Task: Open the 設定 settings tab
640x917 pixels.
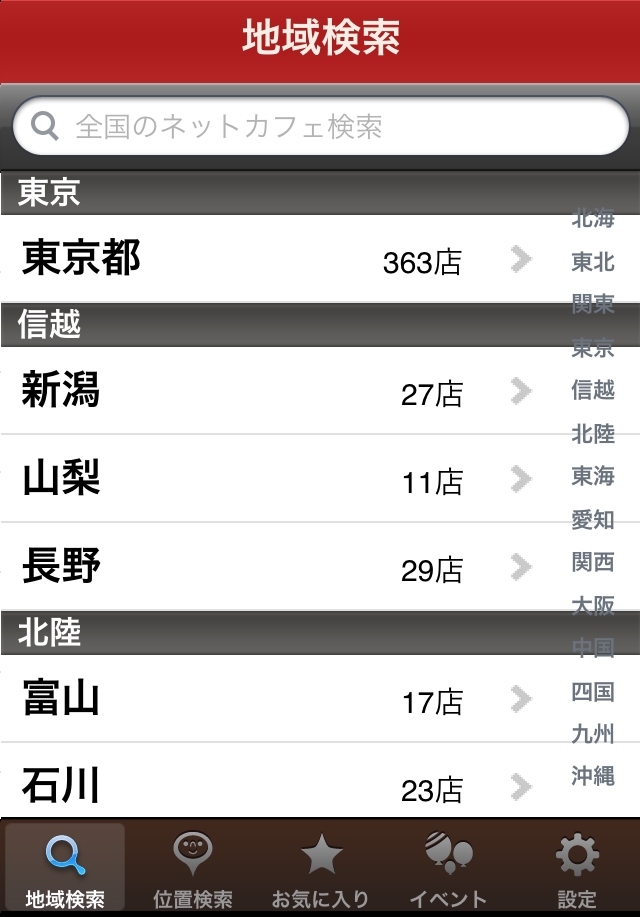Action: [577, 869]
